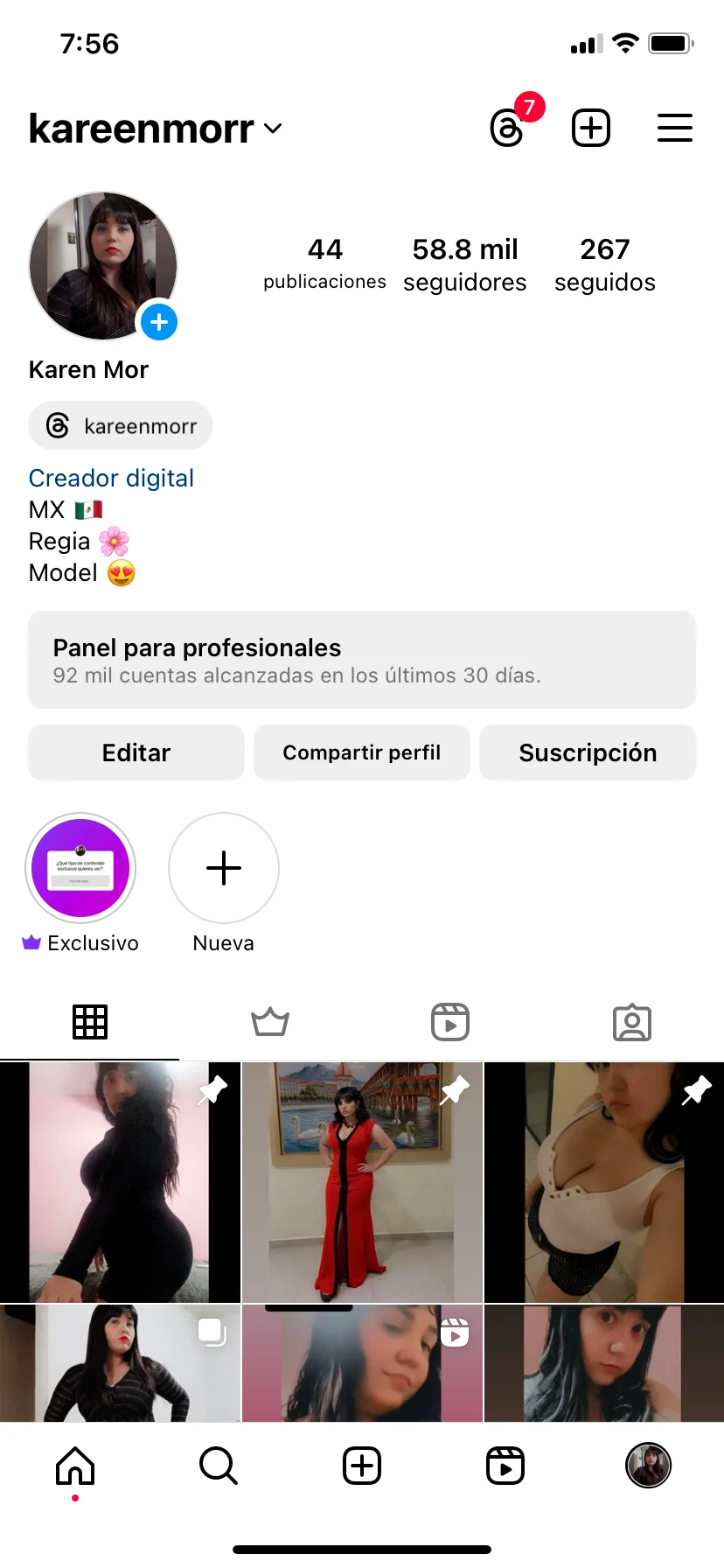Add a Nueva highlight
This screenshot has width=724, height=1568.
(x=224, y=868)
